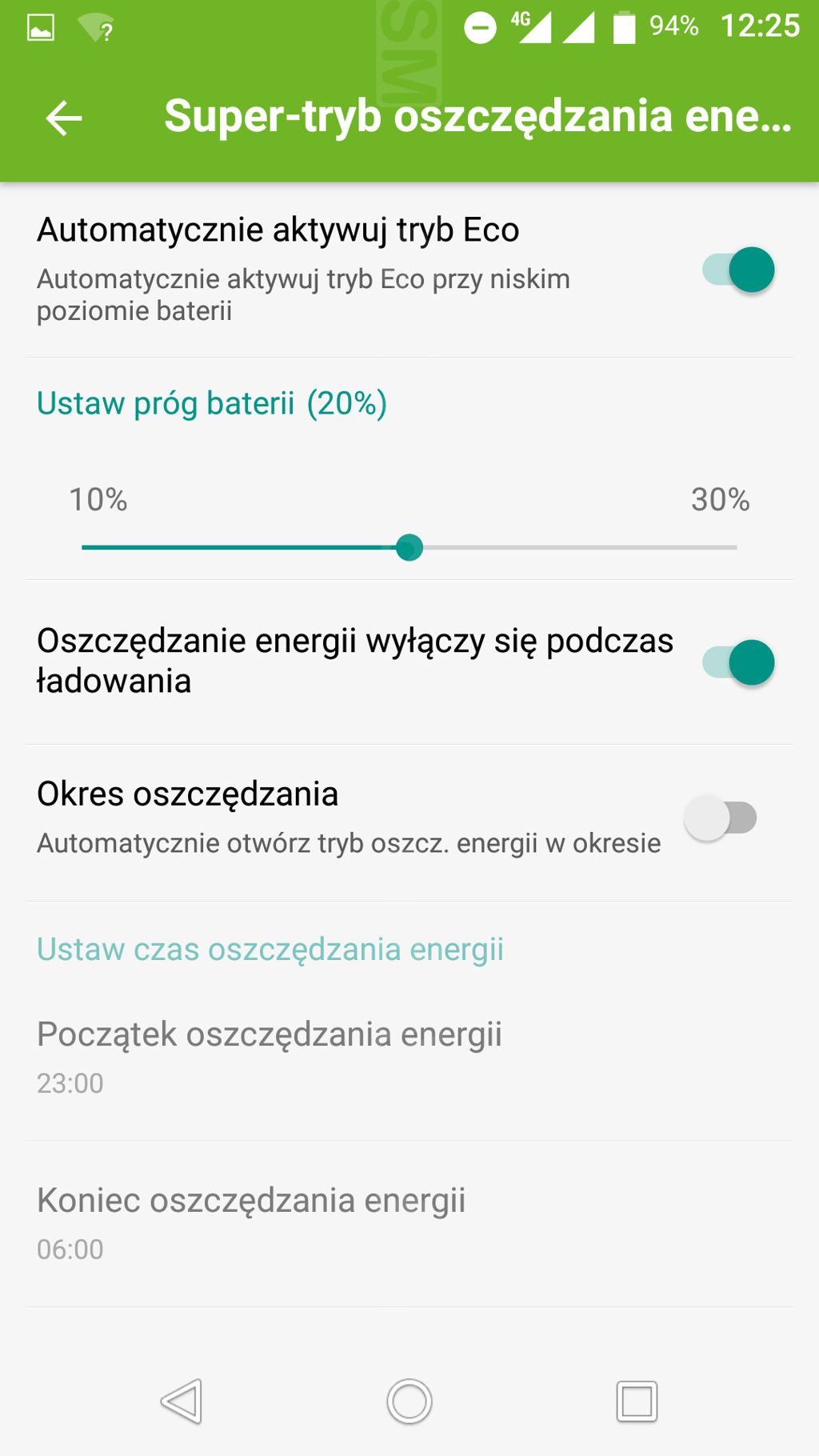The width and height of the screenshot is (819, 1456).
Task: Tap the system home button
Action: [x=409, y=1402]
